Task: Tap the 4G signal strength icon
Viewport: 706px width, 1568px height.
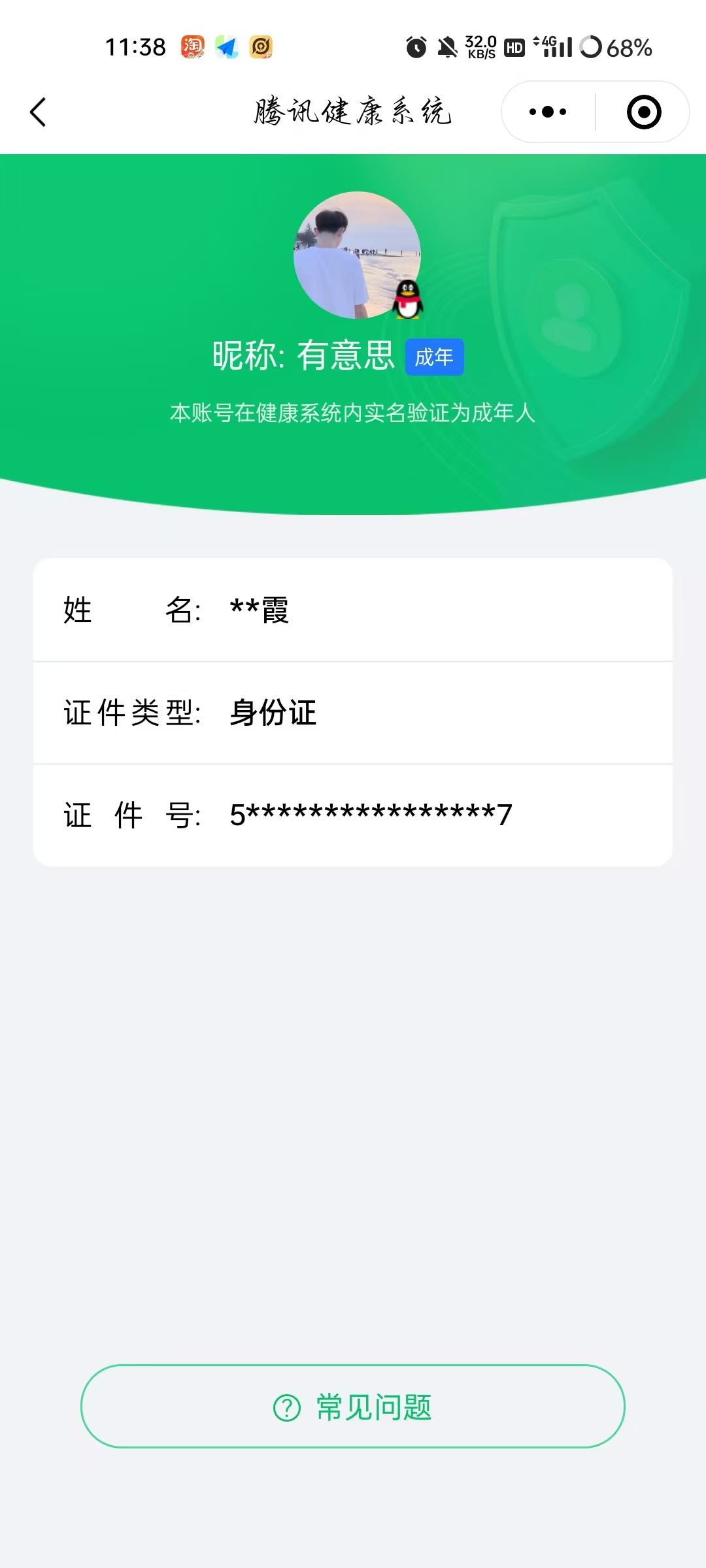Action: [552, 46]
